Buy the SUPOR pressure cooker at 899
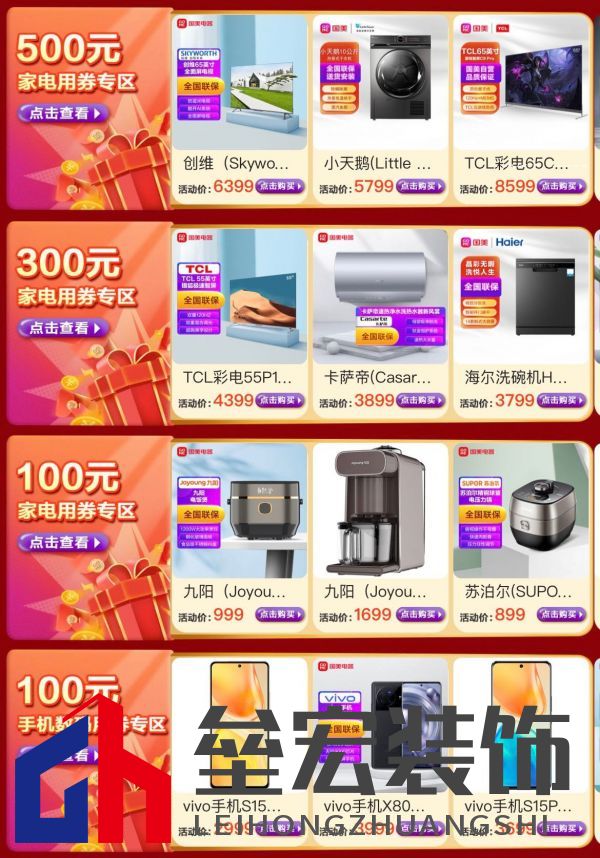The height and width of the screenshot is (858, 600). click(x=561, y=615)
